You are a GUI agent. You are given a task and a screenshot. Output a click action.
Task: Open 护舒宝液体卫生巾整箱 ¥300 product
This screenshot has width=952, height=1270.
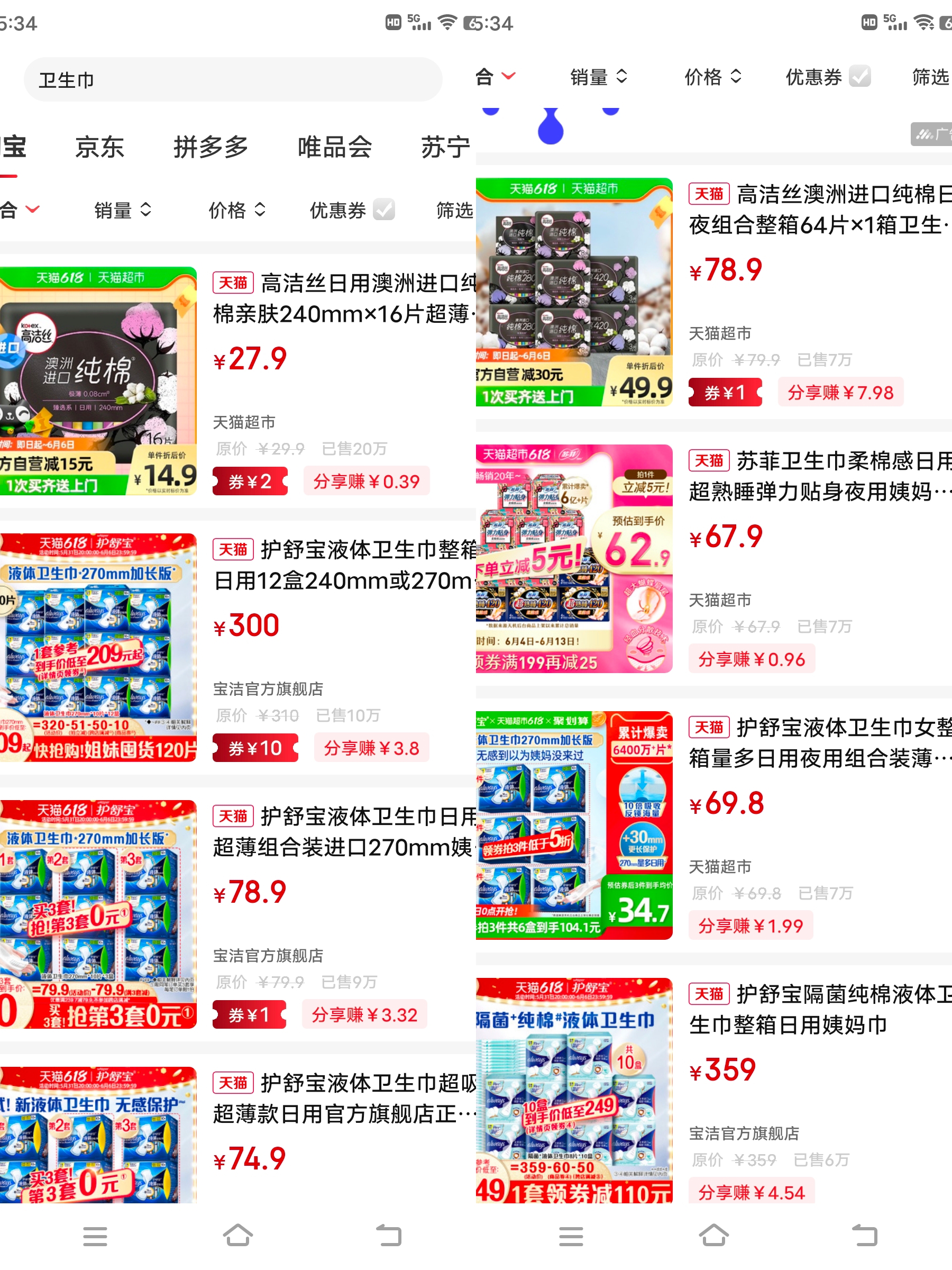click(x=343, y=566)
